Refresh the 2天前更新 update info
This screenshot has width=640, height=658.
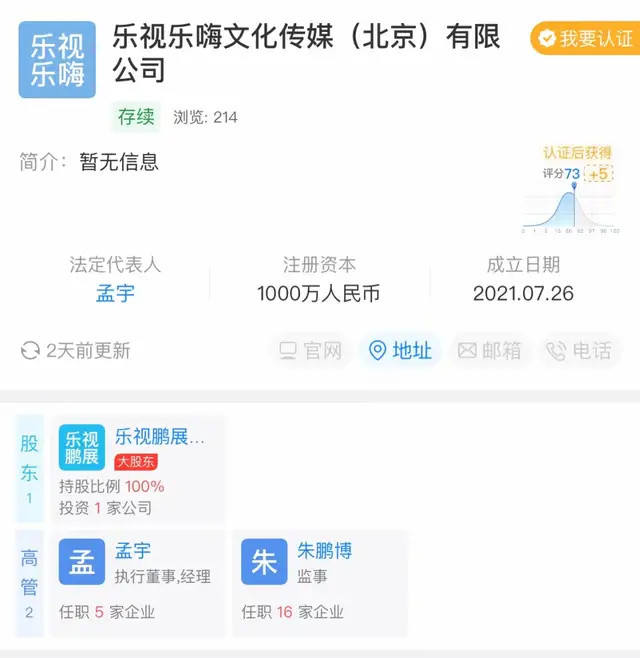tap(76, 351)
